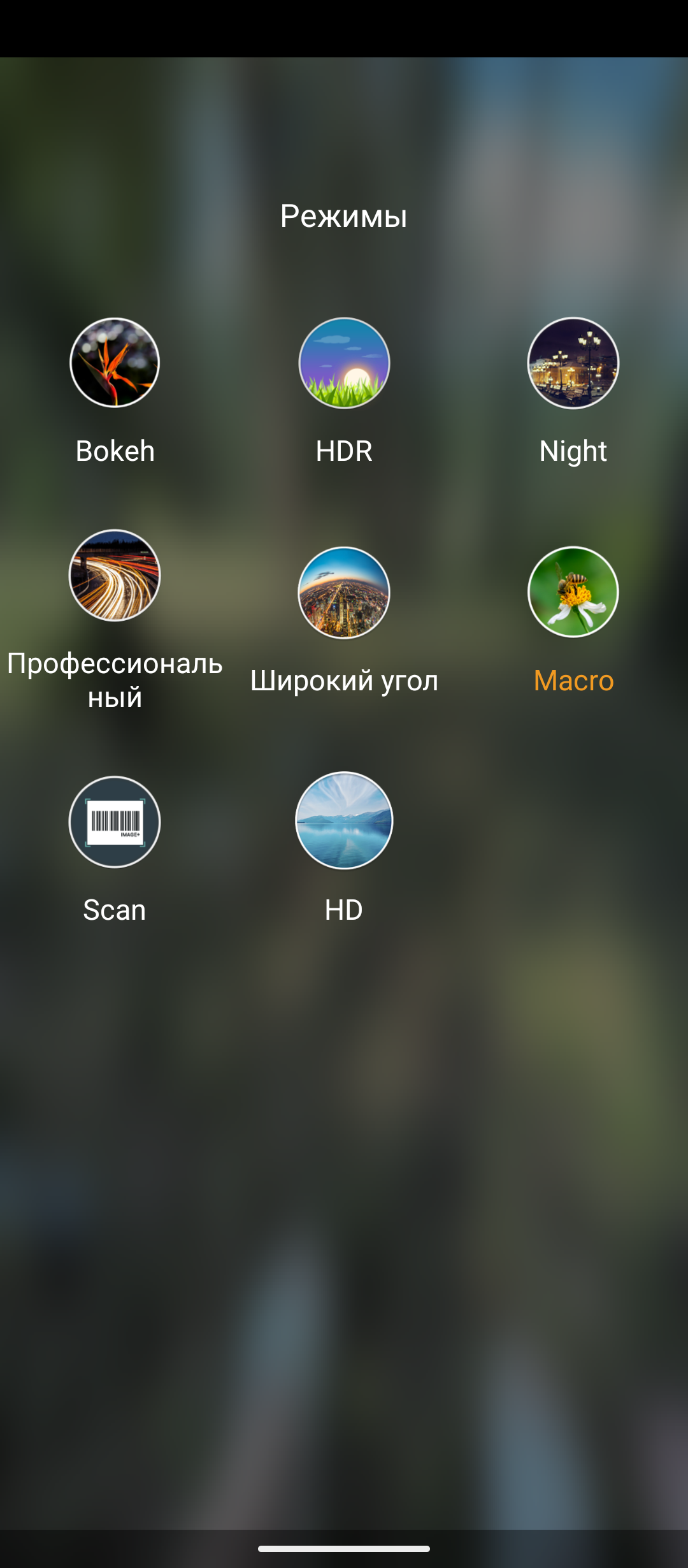The width and height of the screenshot is (688, 1568).
Task: Open the Scan barcode mode
Action: 115,822
